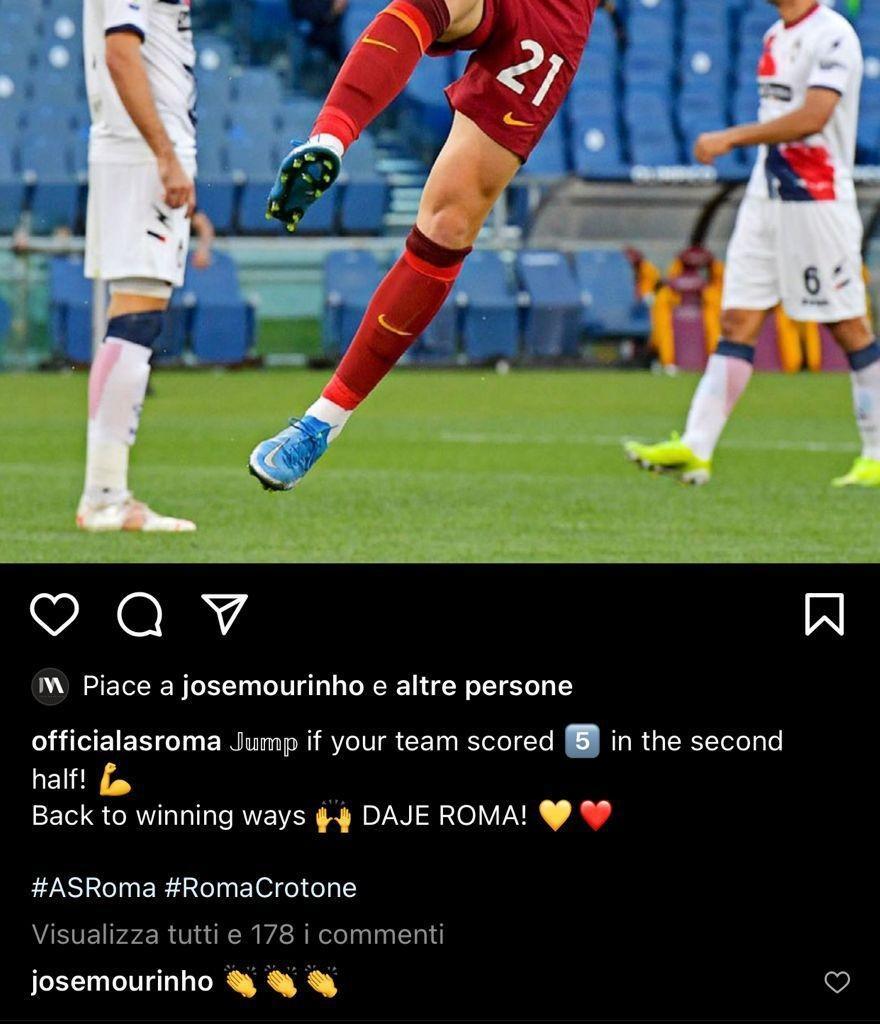Open the officialasroma profile from the caption

tap(126, 741)
